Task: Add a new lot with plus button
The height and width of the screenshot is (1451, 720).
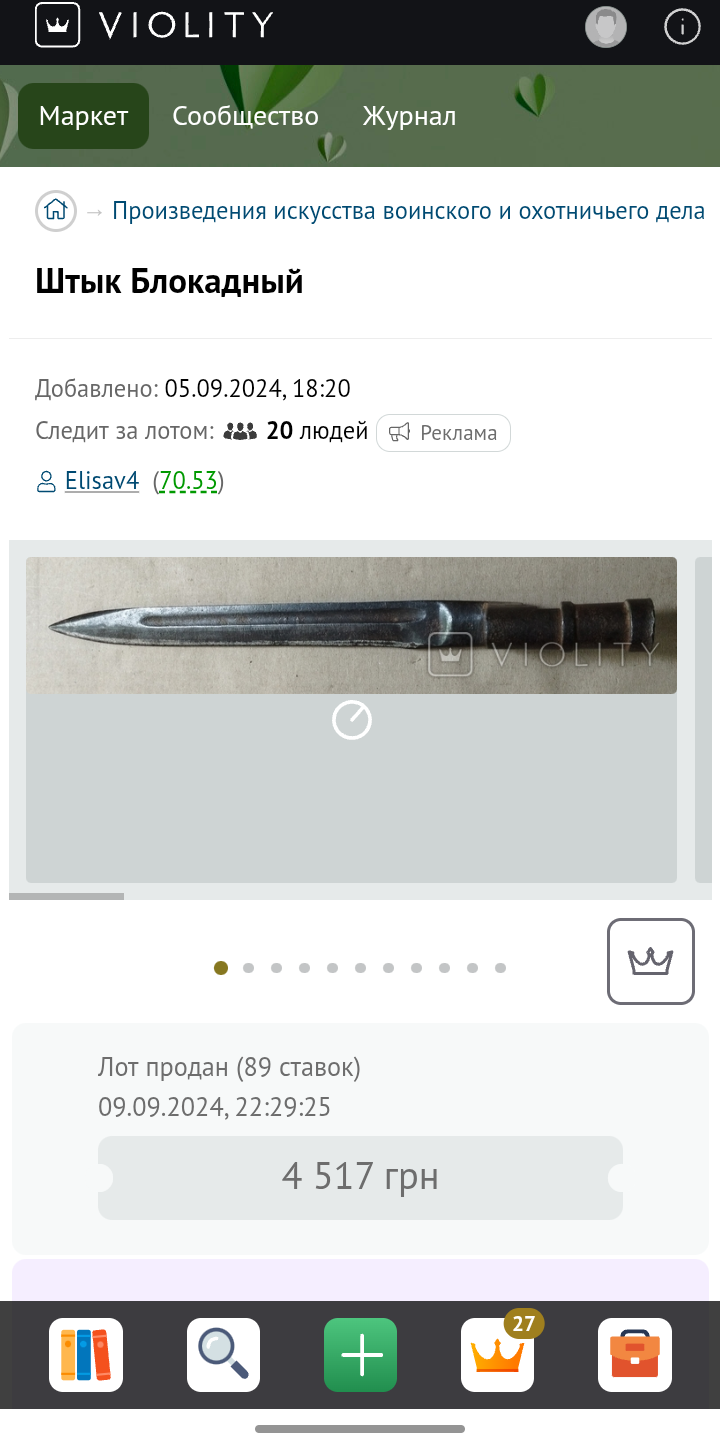Action: (x=360, y=1355)
